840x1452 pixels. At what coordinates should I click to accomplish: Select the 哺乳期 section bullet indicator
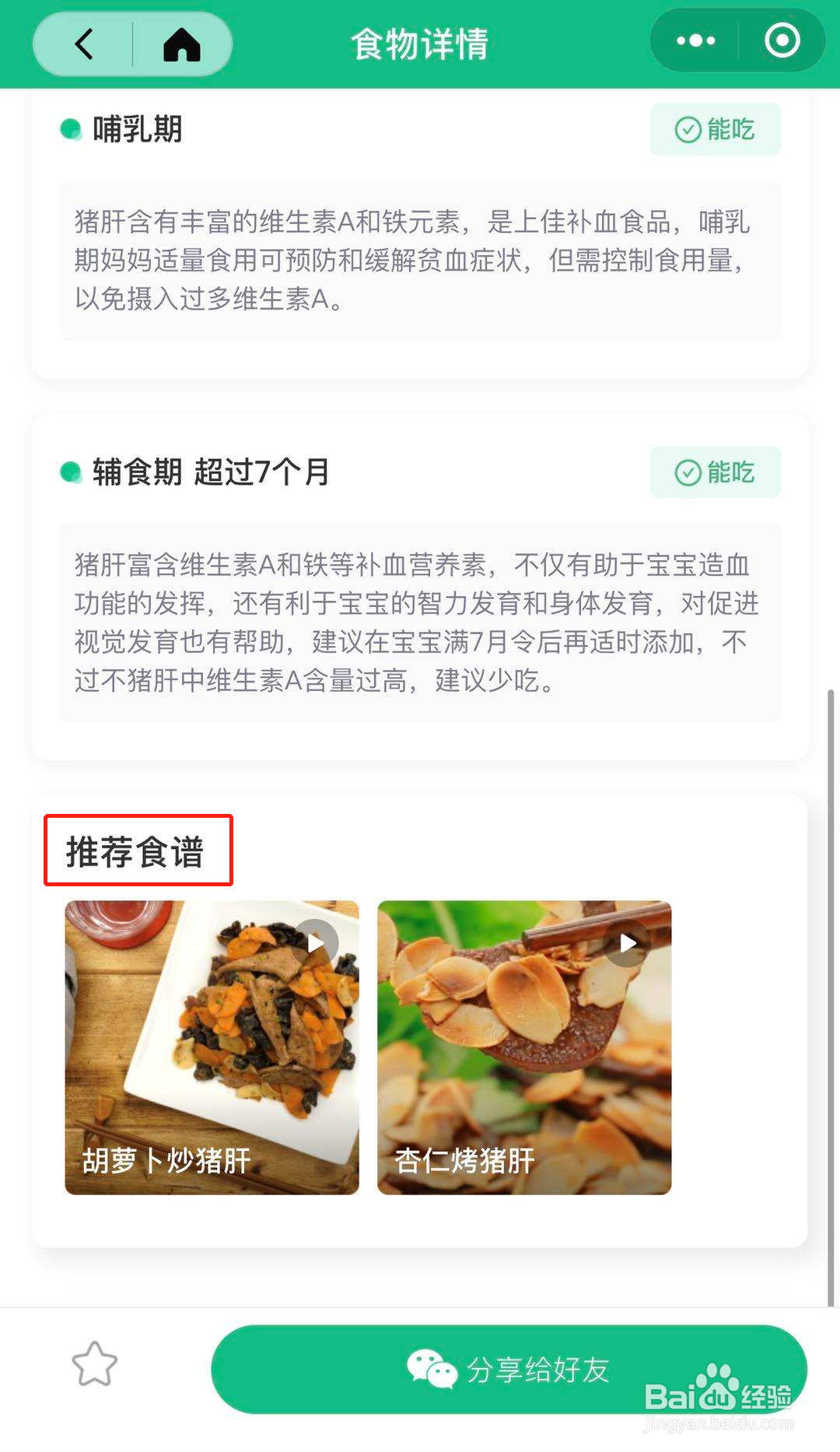coord(72,127)
